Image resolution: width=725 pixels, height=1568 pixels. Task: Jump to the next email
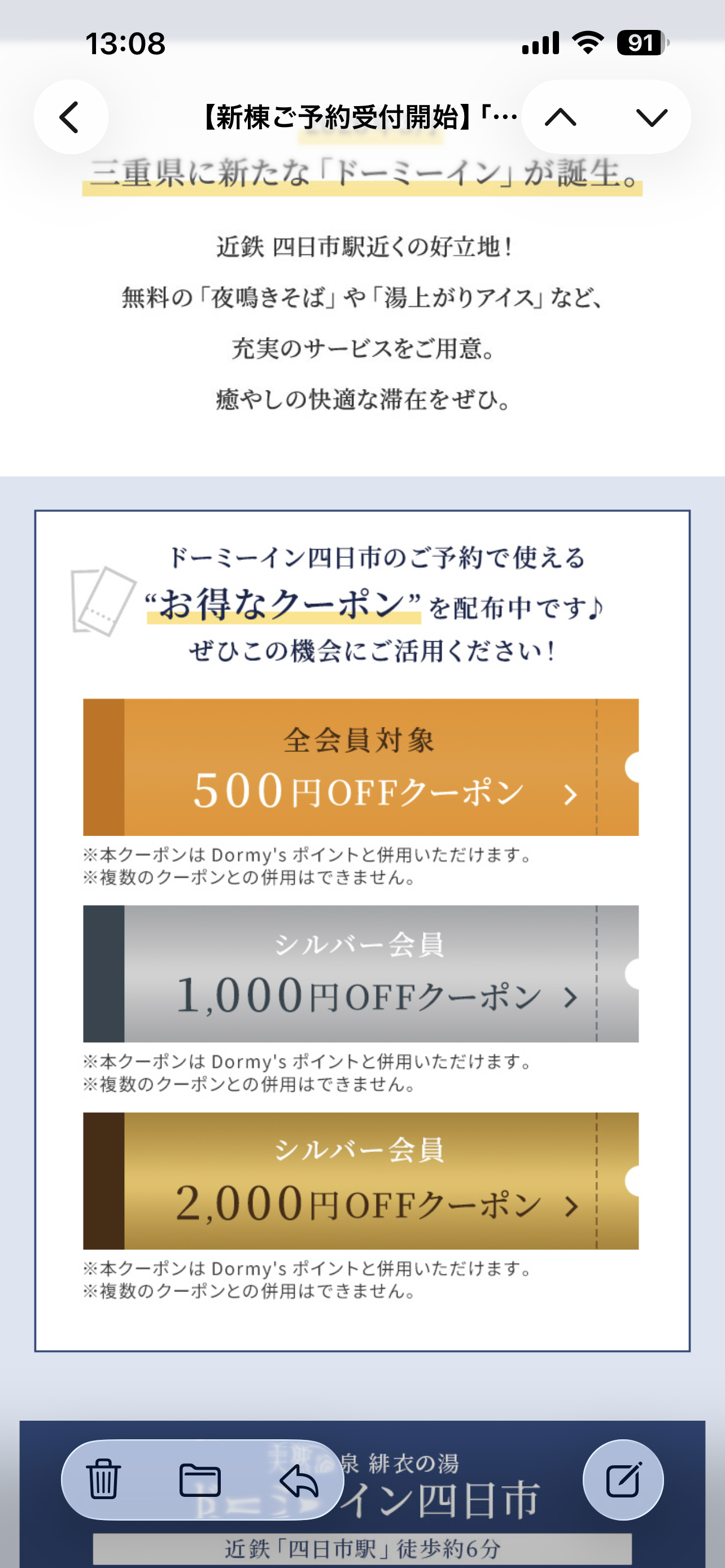coord(650,116)
